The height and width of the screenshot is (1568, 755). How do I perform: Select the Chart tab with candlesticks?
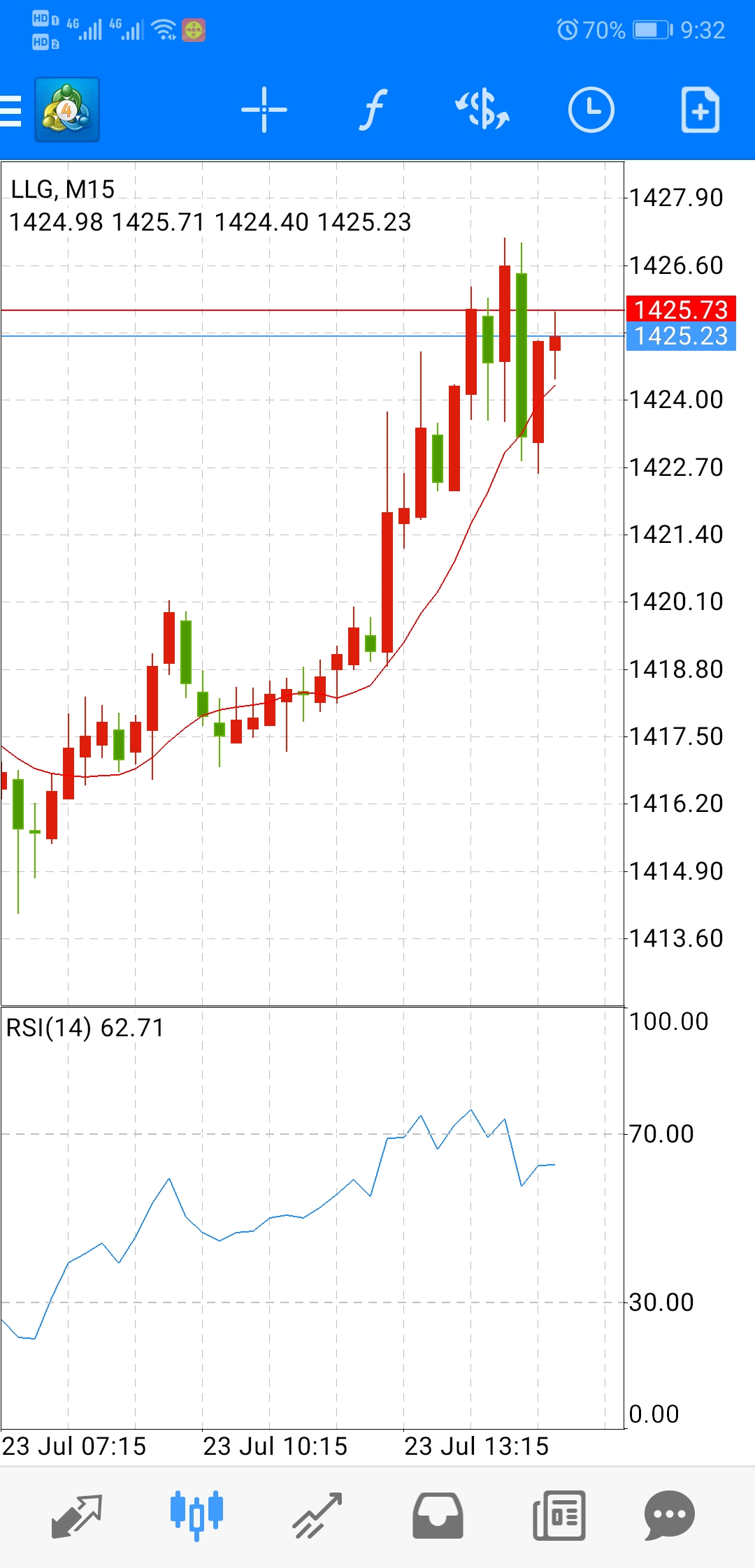tap(196, 1516)
